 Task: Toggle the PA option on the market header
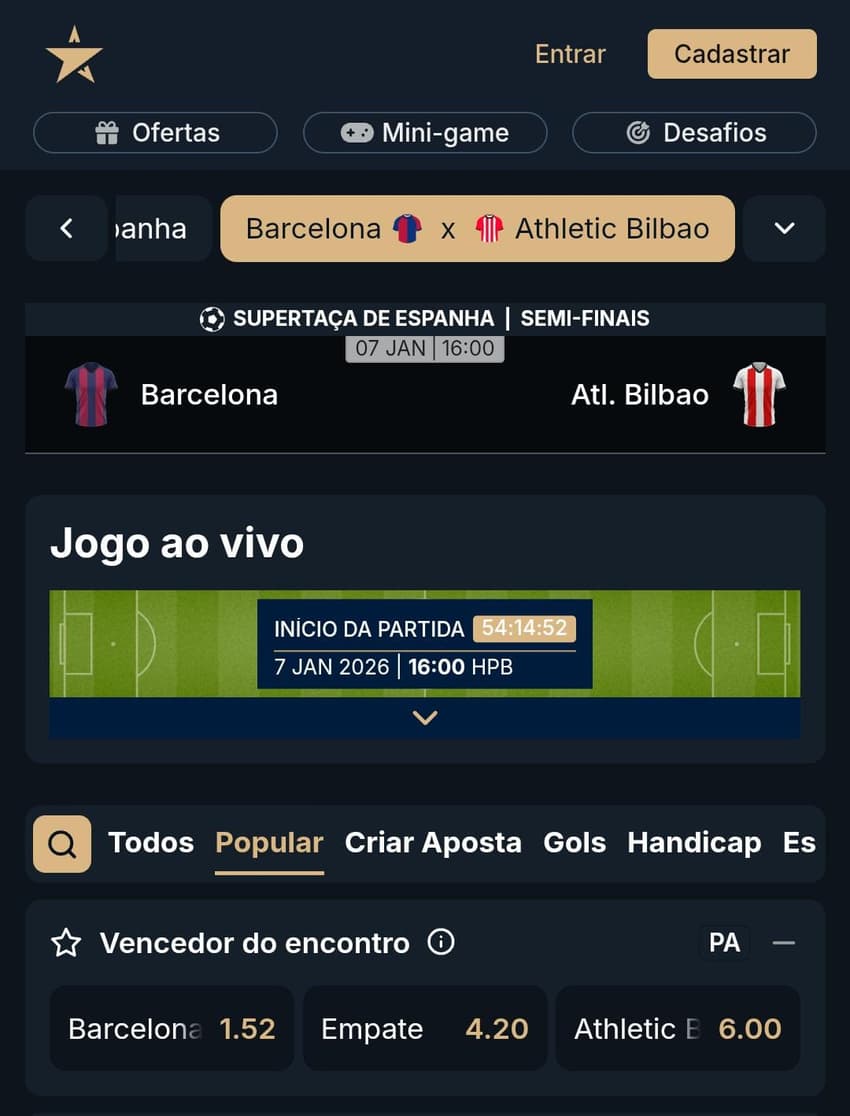724,942
